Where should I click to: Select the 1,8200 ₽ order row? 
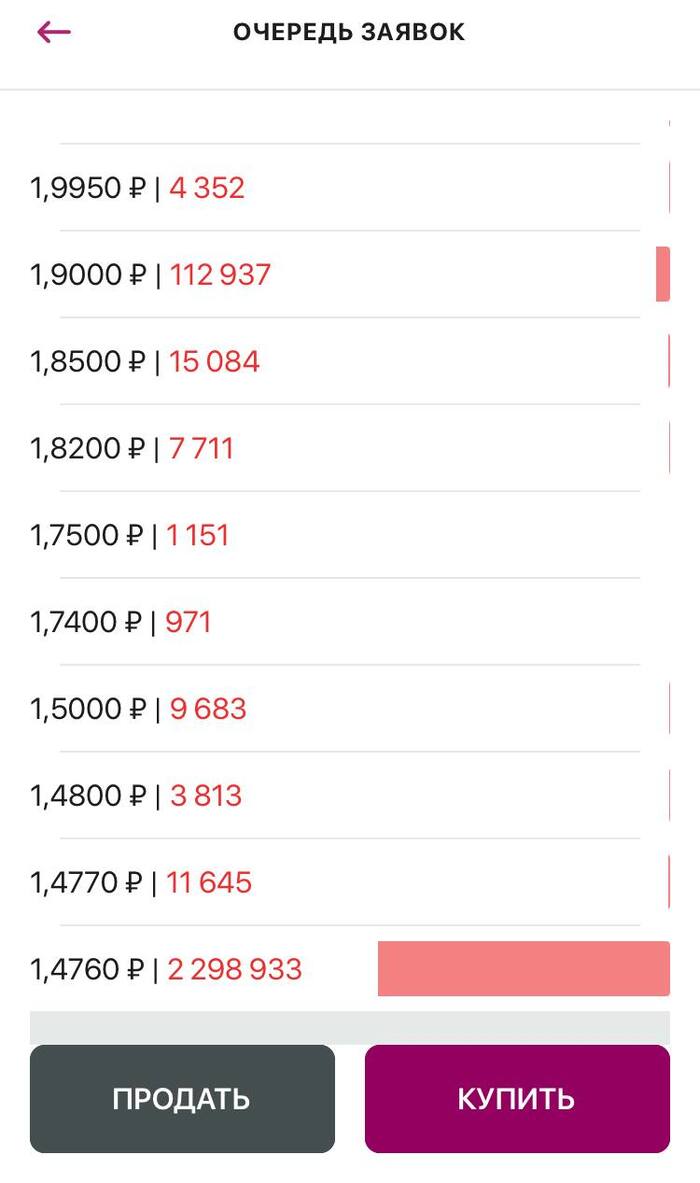pyautogui.click(x=133, y=448)
